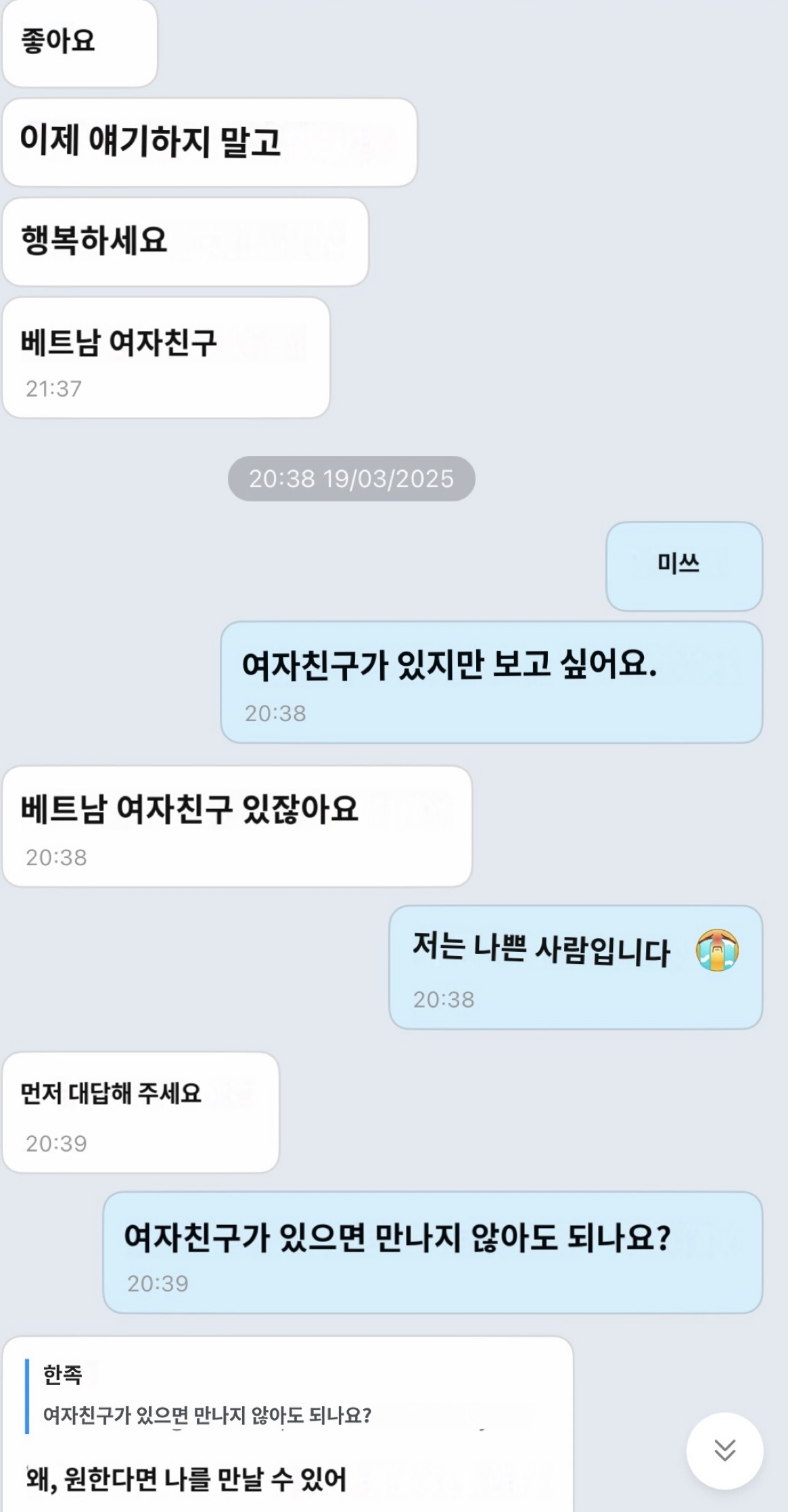Jump to the latest messages with the down-arrow button
The width and height of the screenshot is (788, 1512).
pyautogui.click(x=724, y=1450)
